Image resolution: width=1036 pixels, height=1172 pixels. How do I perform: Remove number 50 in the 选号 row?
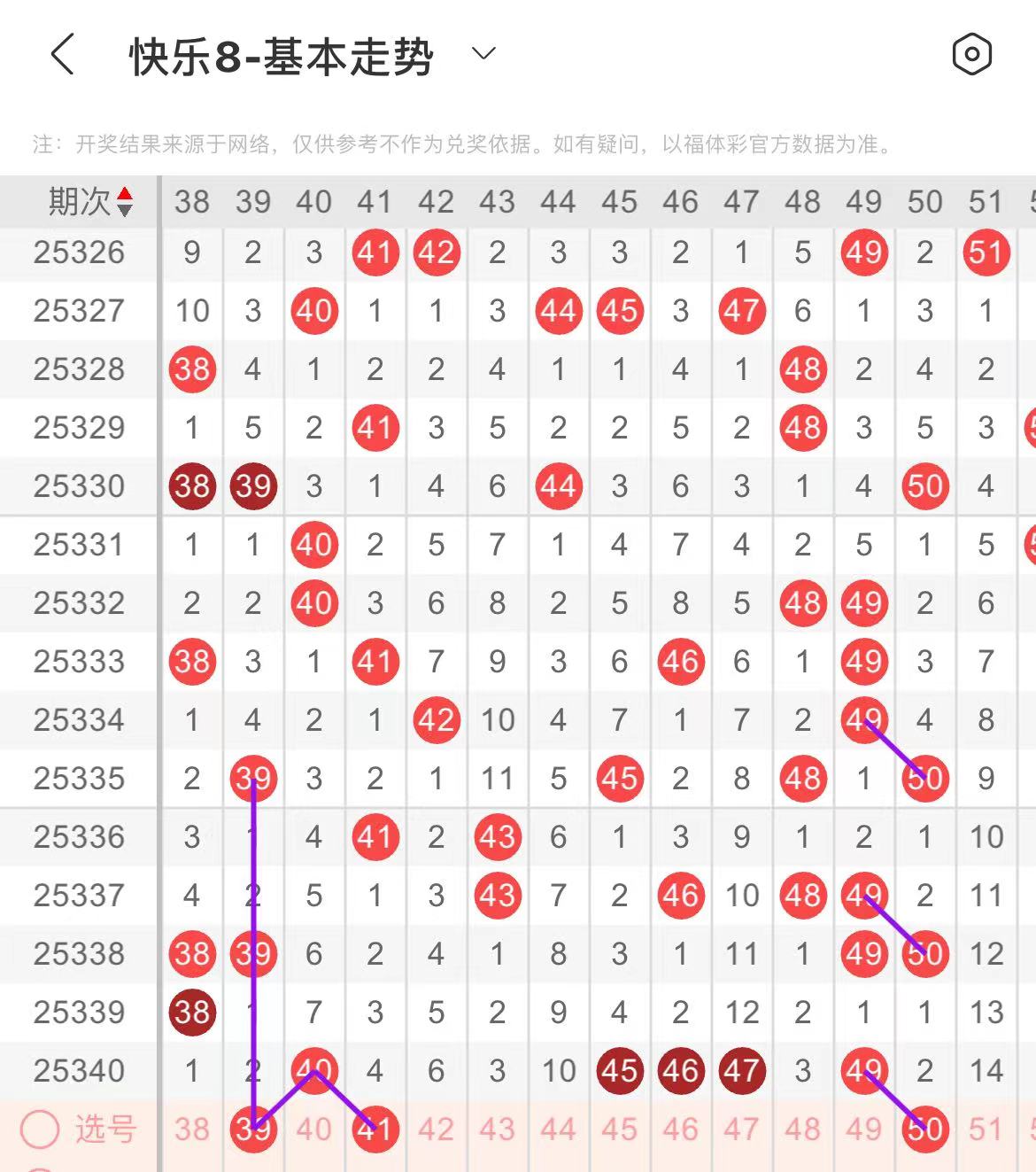coord(925,1129)
